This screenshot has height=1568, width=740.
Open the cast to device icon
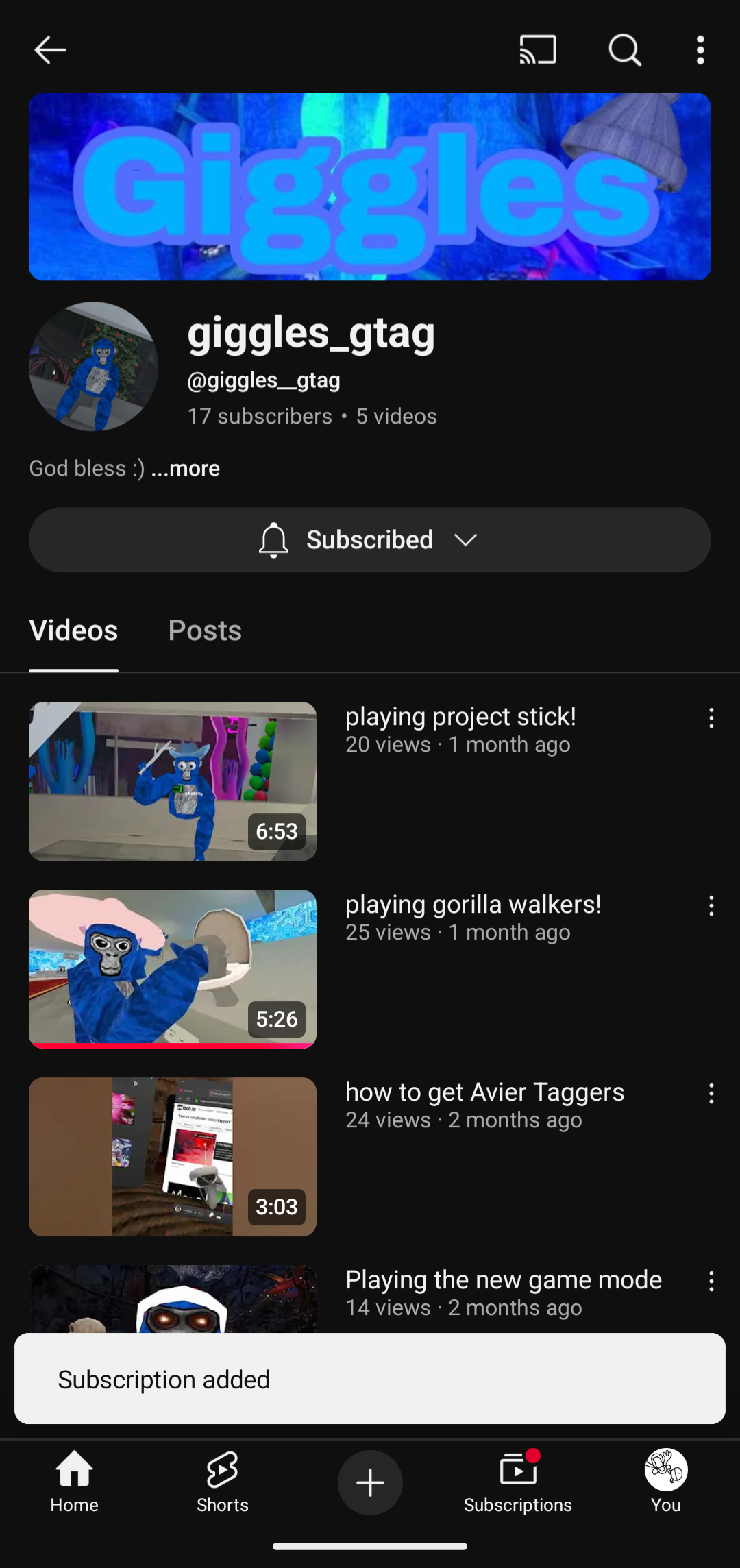[538, 50]
